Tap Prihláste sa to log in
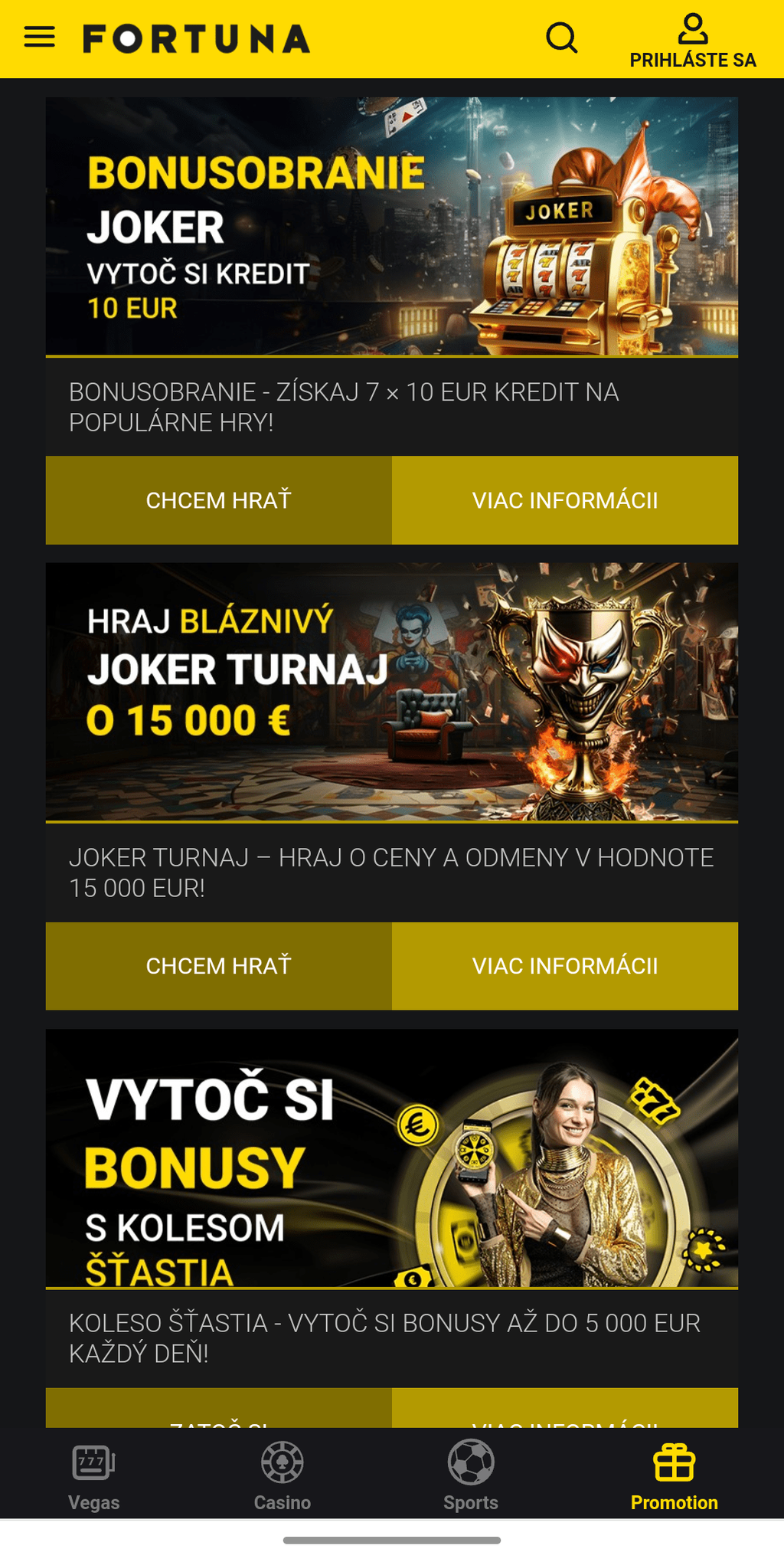784x1562 pixels. click(x=692, y=41)
